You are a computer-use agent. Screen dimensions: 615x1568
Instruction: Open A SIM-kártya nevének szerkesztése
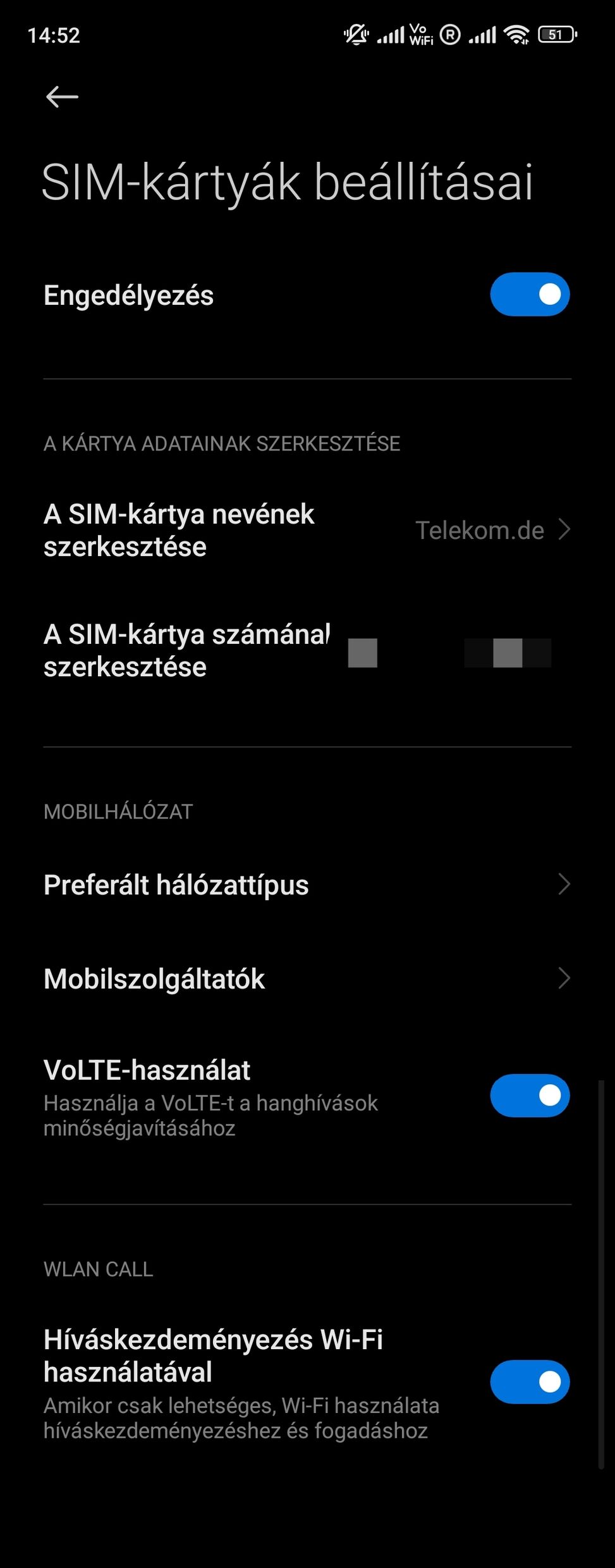307,530
